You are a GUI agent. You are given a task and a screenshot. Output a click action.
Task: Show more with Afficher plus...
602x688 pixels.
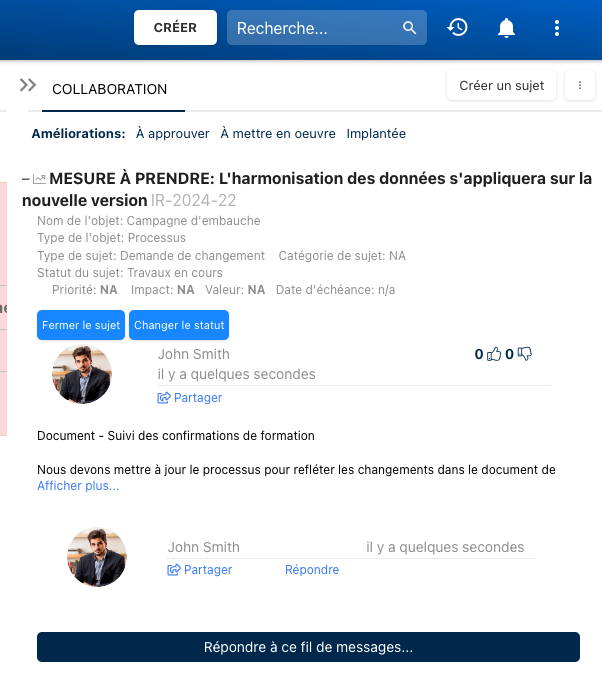pyautogui.click(x=78, y=486)
